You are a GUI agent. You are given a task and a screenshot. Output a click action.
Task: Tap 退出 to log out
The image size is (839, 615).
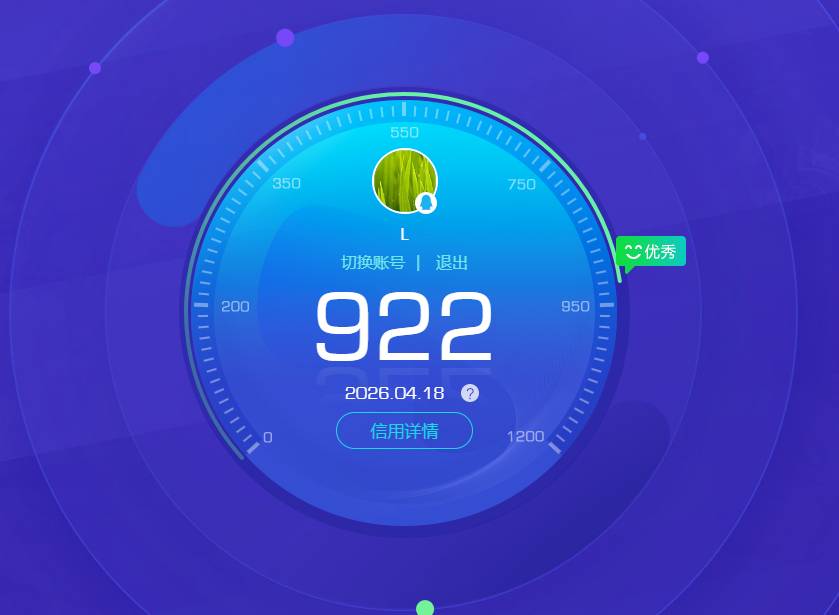[x=451, y=263]
